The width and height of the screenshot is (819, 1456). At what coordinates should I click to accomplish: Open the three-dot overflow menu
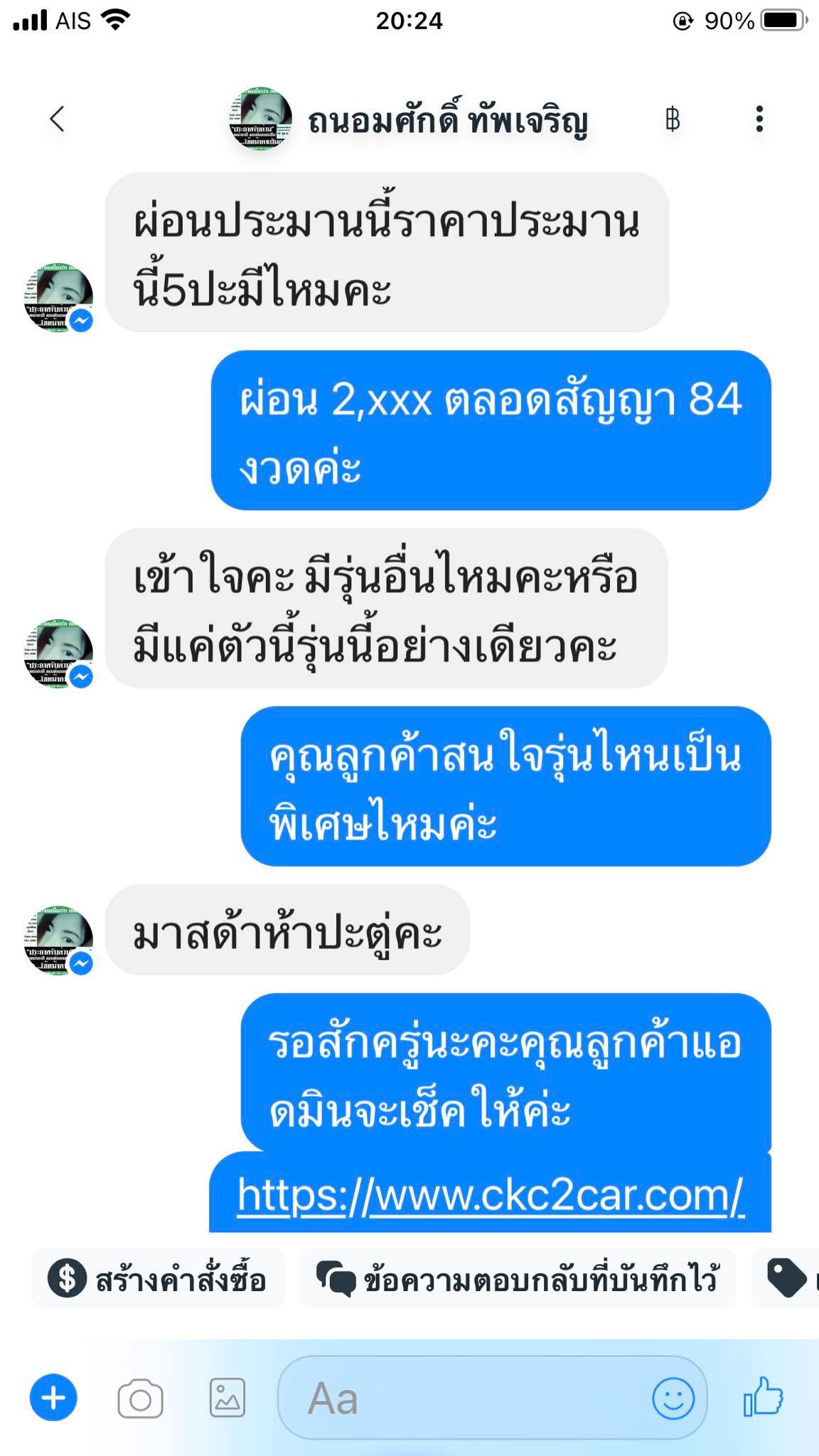pyautogui.click(x=759, y=119)
